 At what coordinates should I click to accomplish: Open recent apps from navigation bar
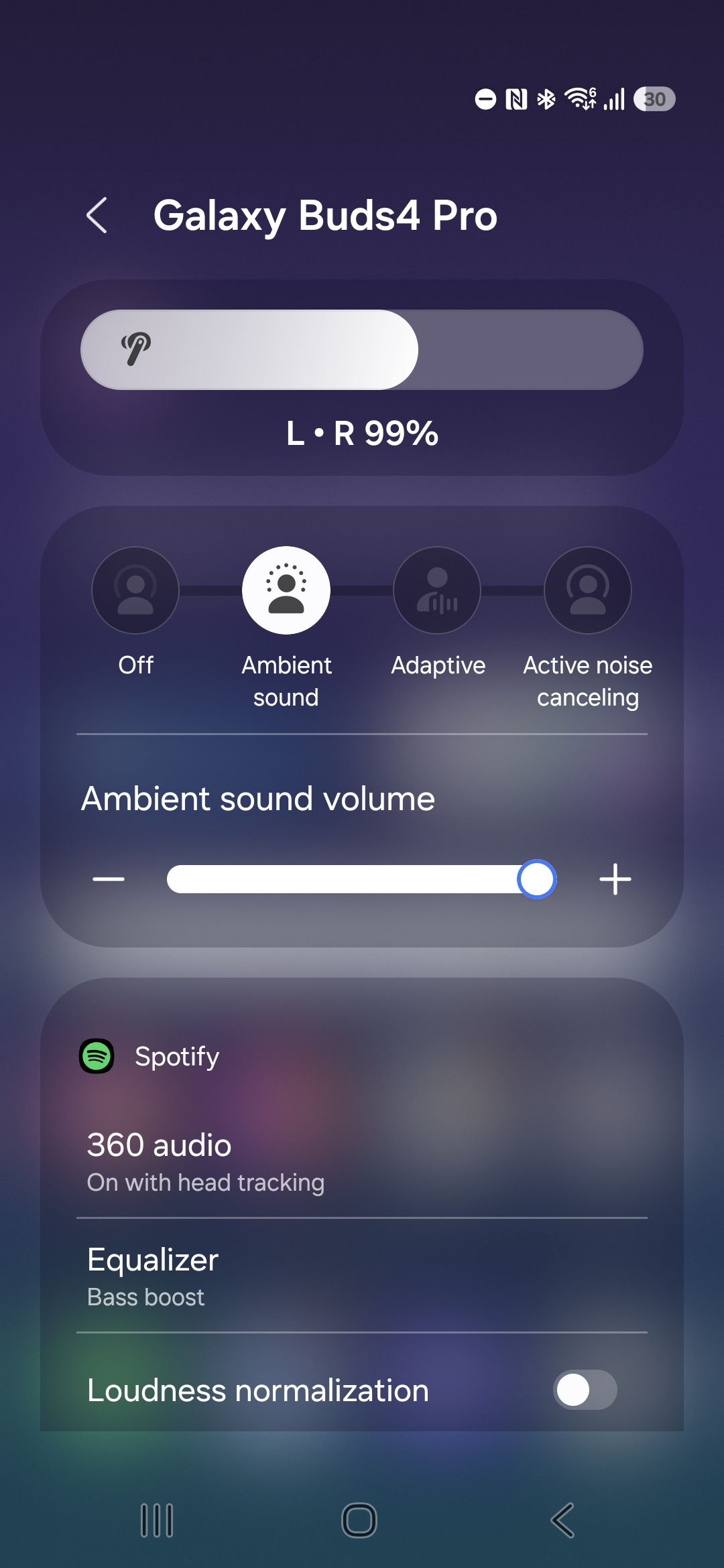coord(157,1520)
